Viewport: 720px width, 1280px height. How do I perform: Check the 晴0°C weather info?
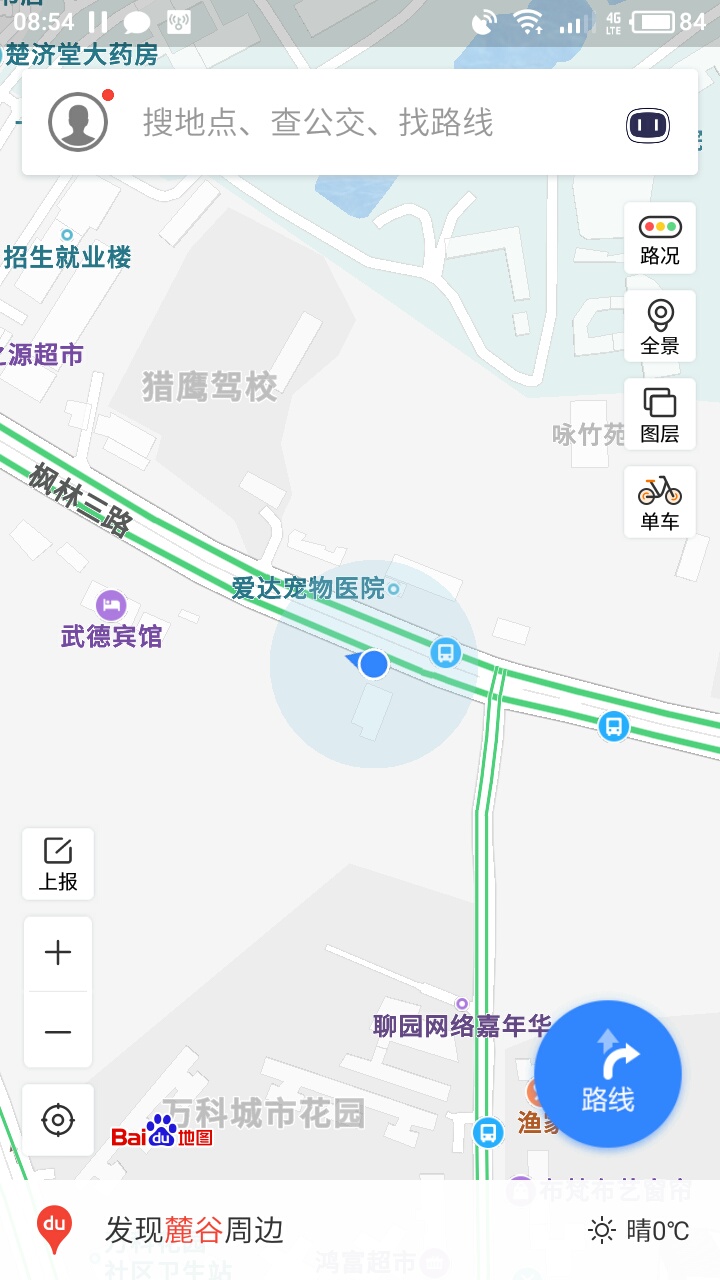pyautogui.click(x=639, y=1230)
